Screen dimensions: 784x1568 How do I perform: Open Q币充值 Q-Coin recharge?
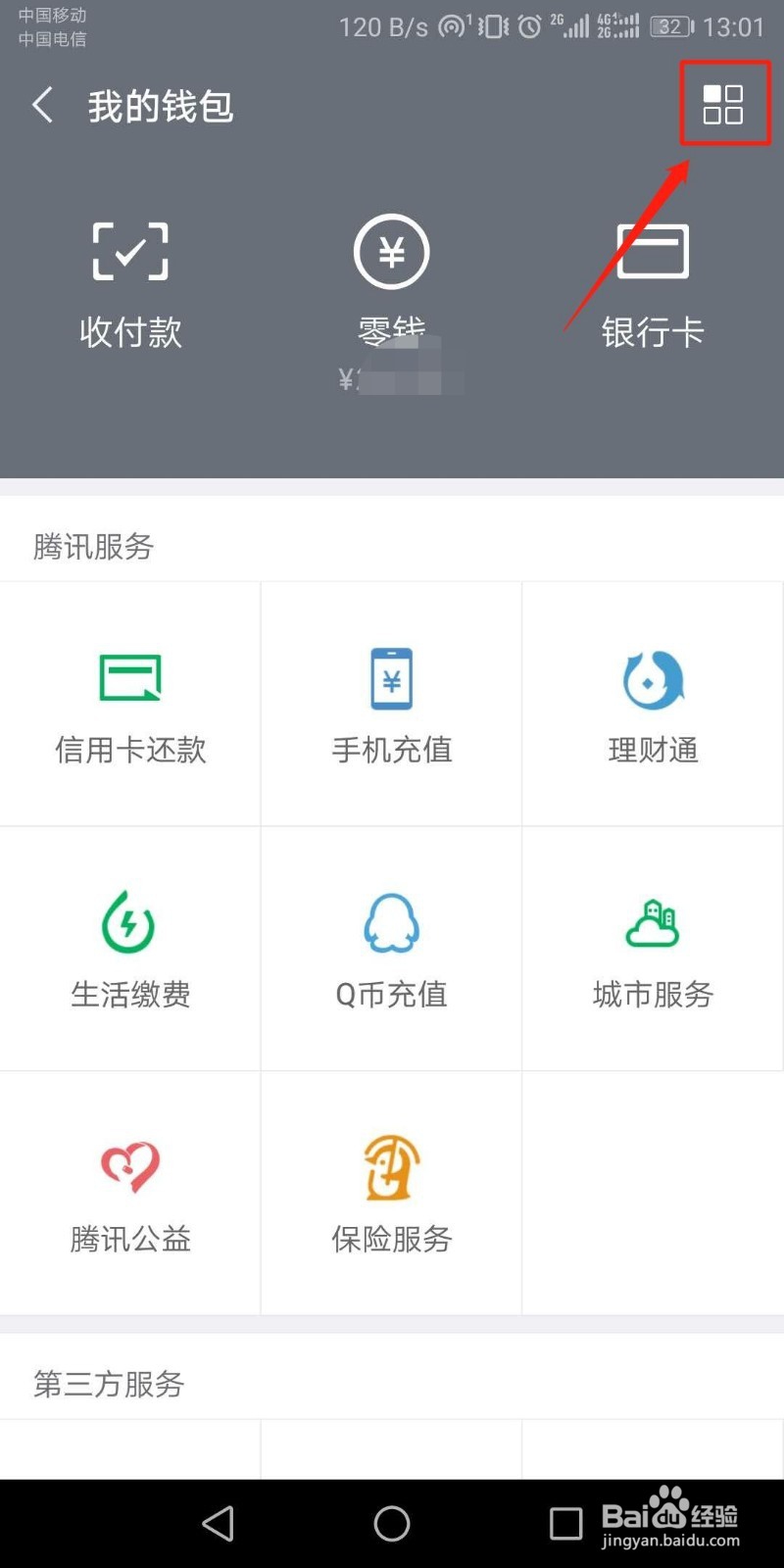click(x=391, y=948)
